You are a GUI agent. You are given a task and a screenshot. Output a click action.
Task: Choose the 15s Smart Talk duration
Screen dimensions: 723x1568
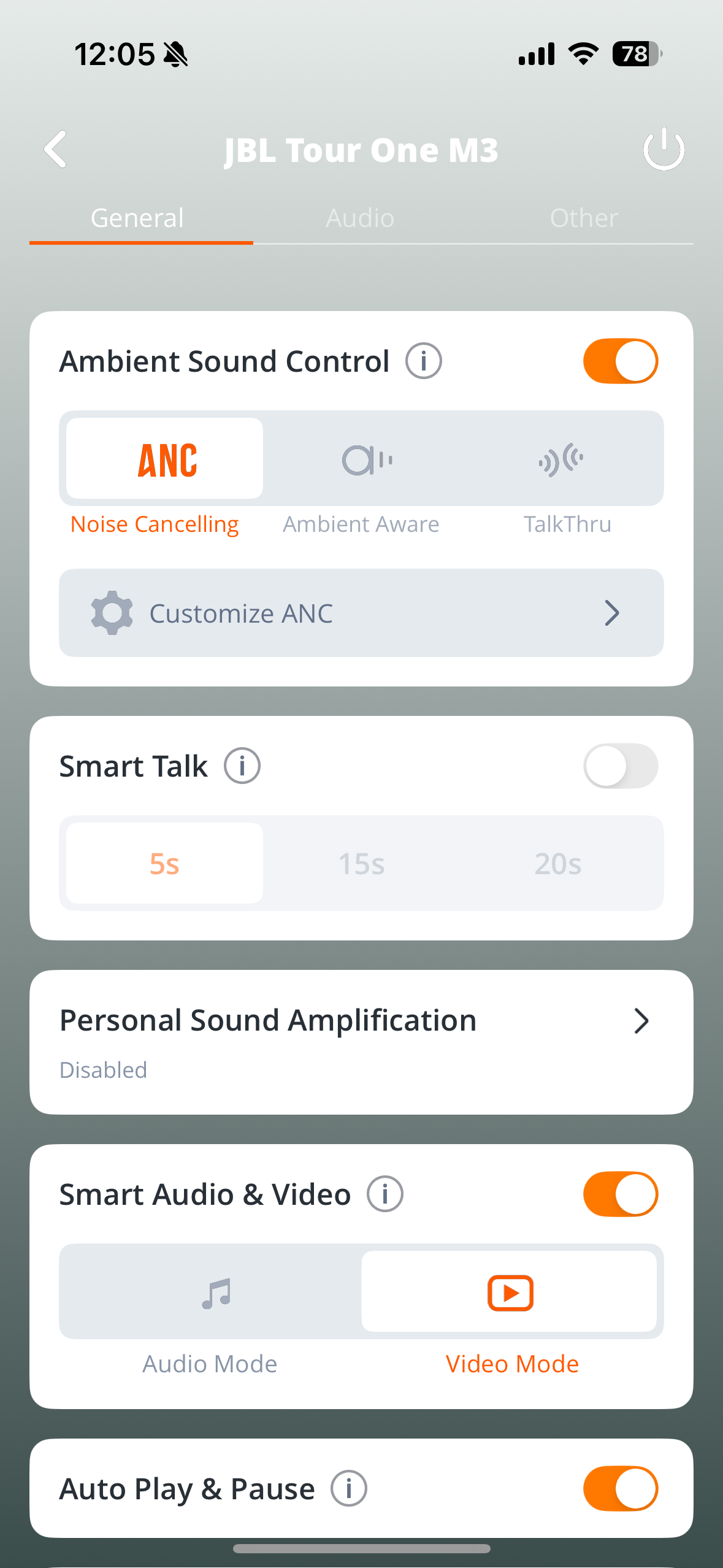pos(361,864)
